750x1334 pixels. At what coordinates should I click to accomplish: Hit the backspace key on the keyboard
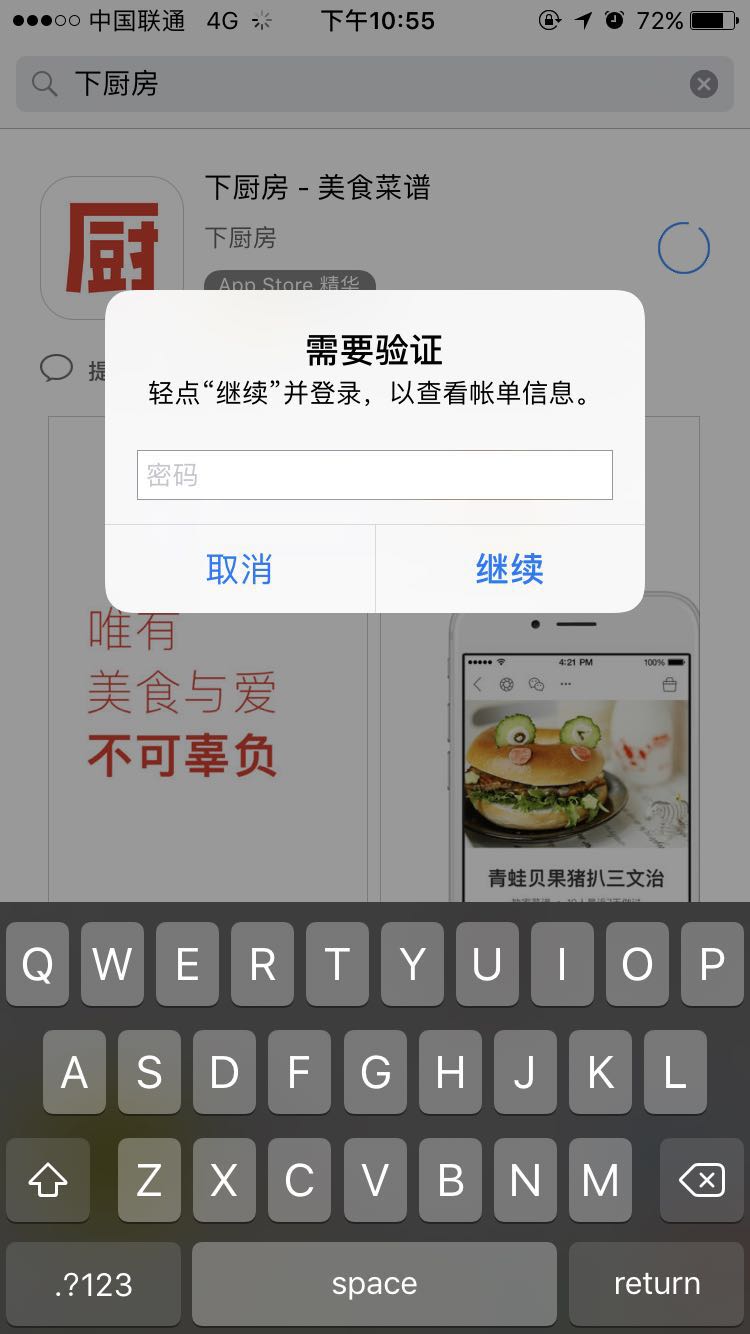pyautogui.click(x=701, y=1180)
